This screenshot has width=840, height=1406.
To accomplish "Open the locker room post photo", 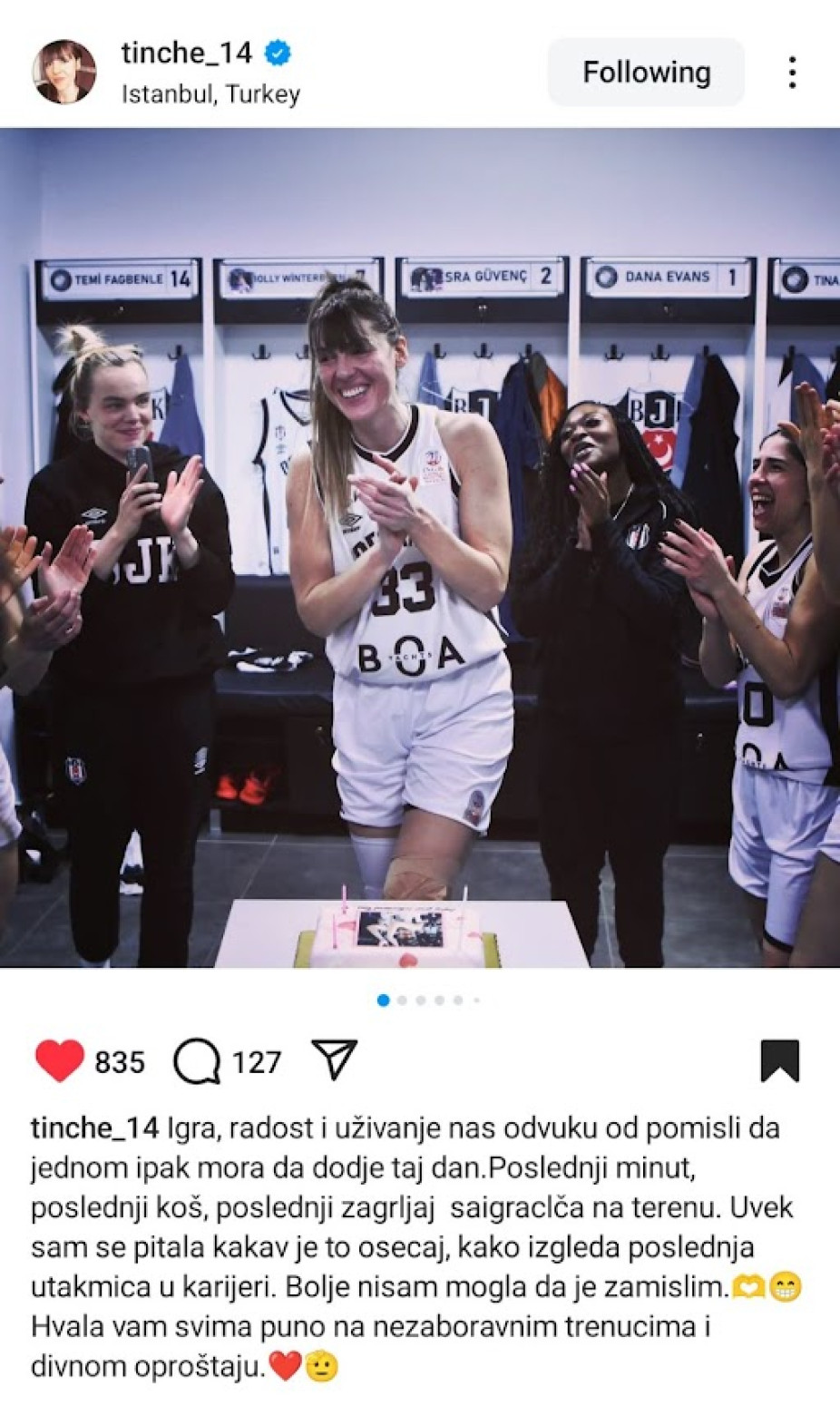I will pyautogui.click(x=420, y=547).
